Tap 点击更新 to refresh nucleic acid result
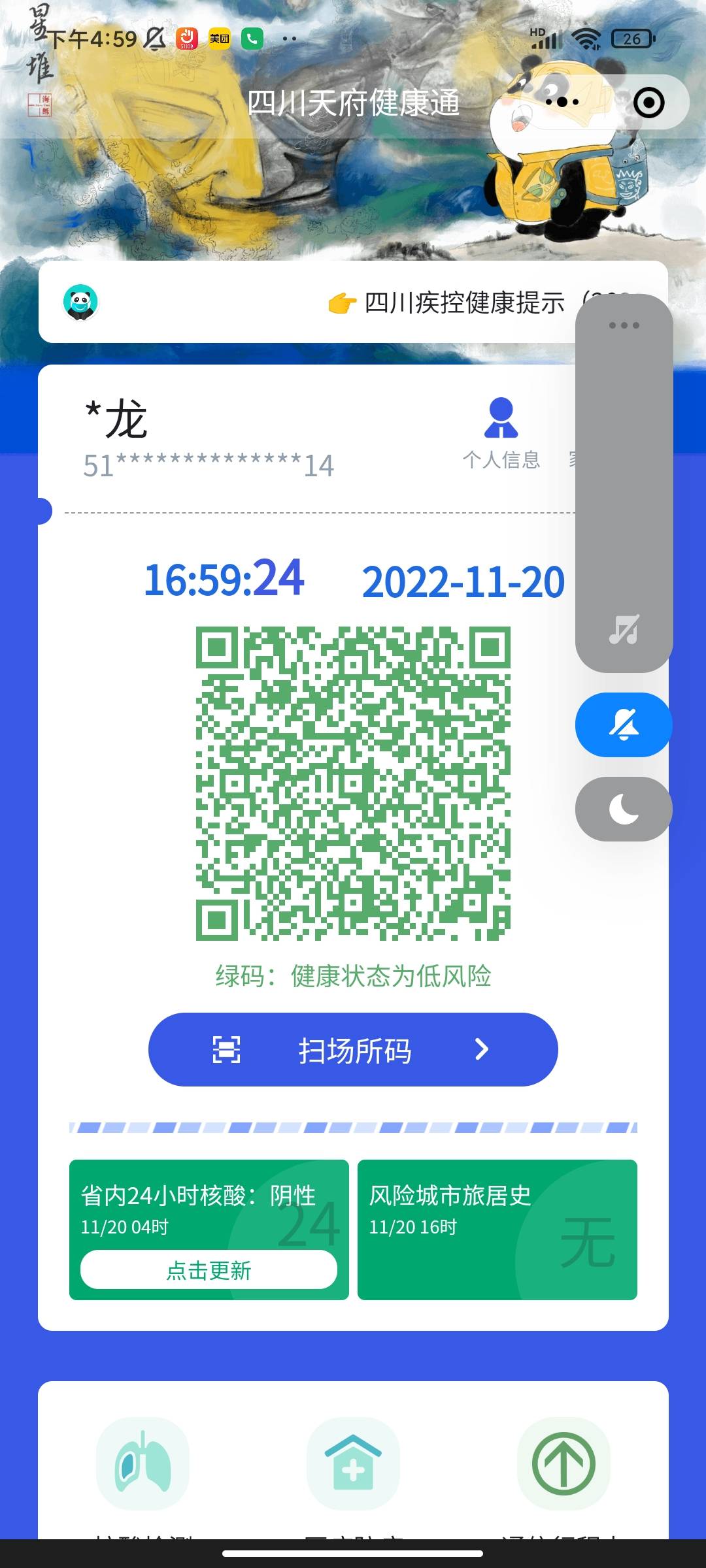This screenshot has width=706, height=1568. click(x=209, y=1269)
